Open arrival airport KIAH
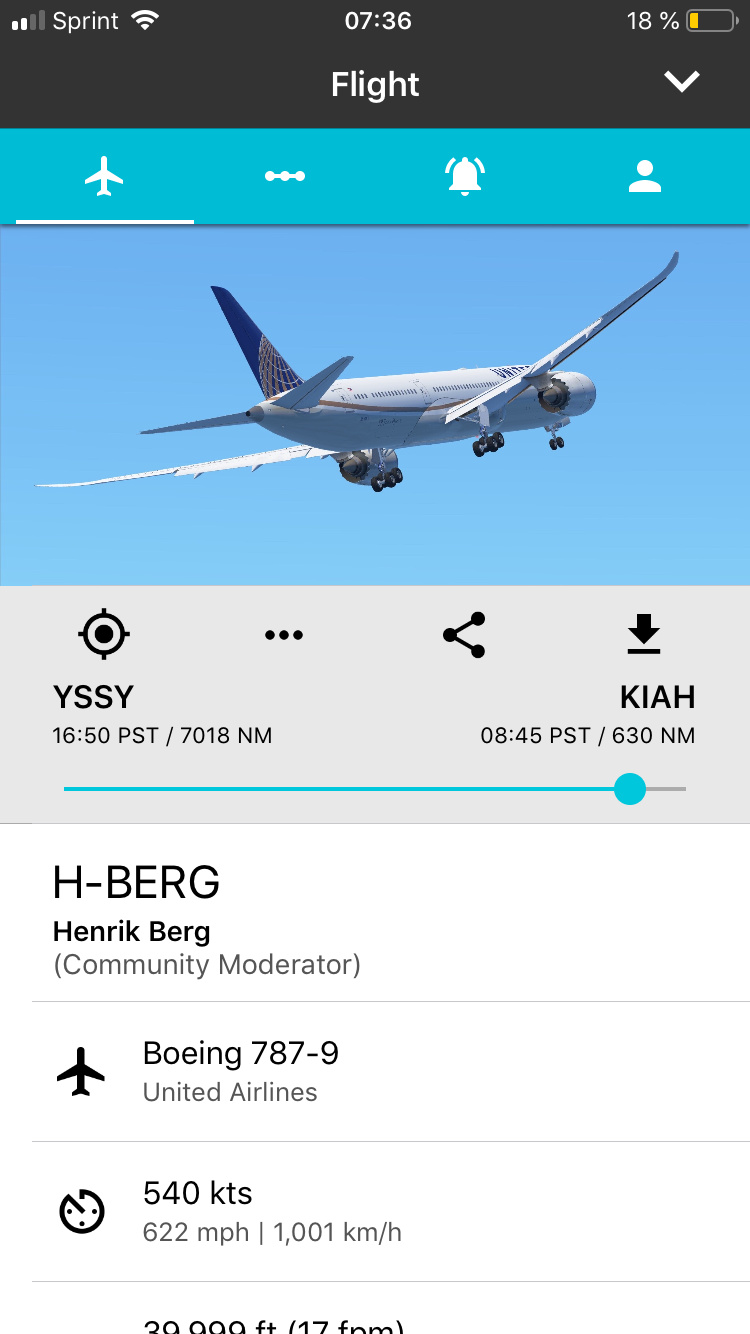The width and height of the screenshot is (750, 1334). (x=657, y=697)
